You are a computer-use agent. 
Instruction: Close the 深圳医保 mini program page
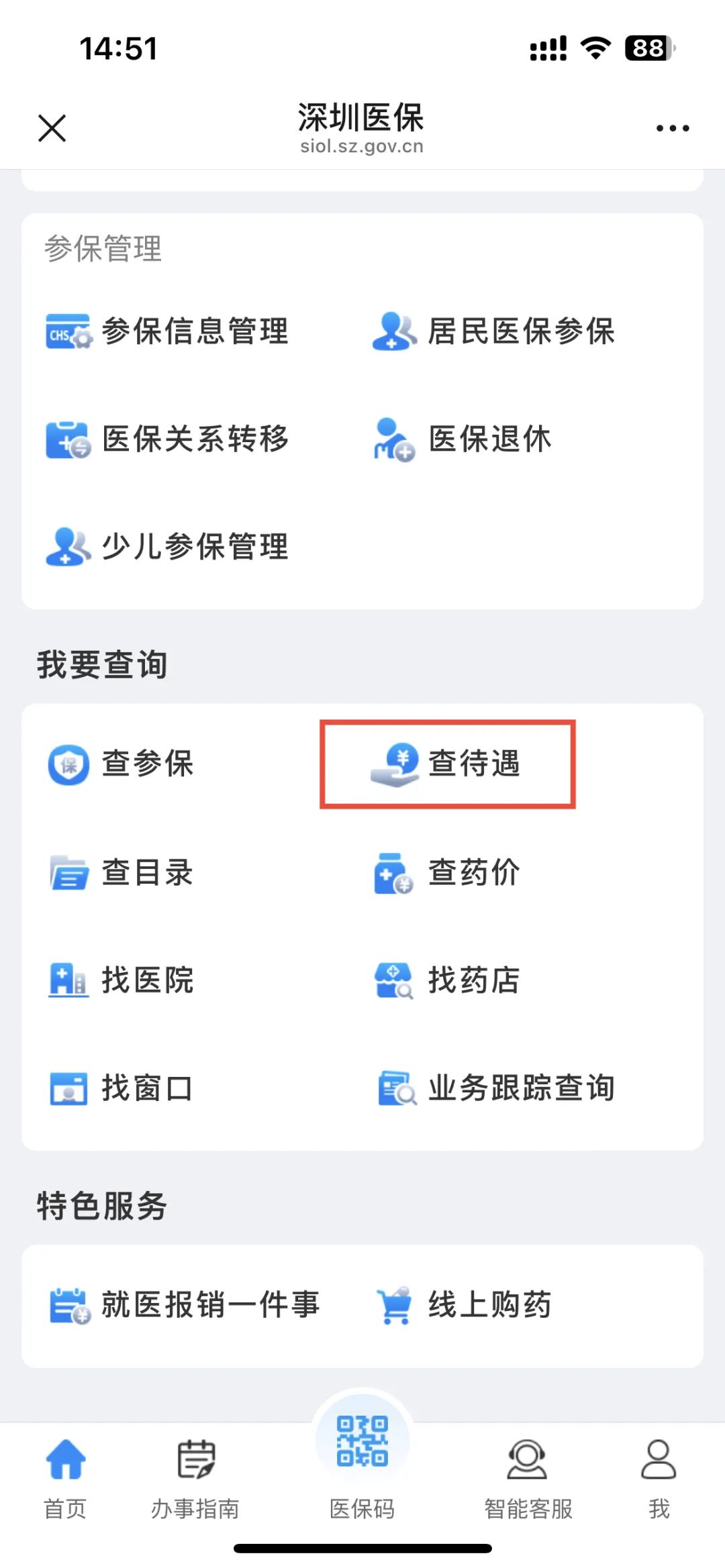pyautogui.click(x=52, y=127)
